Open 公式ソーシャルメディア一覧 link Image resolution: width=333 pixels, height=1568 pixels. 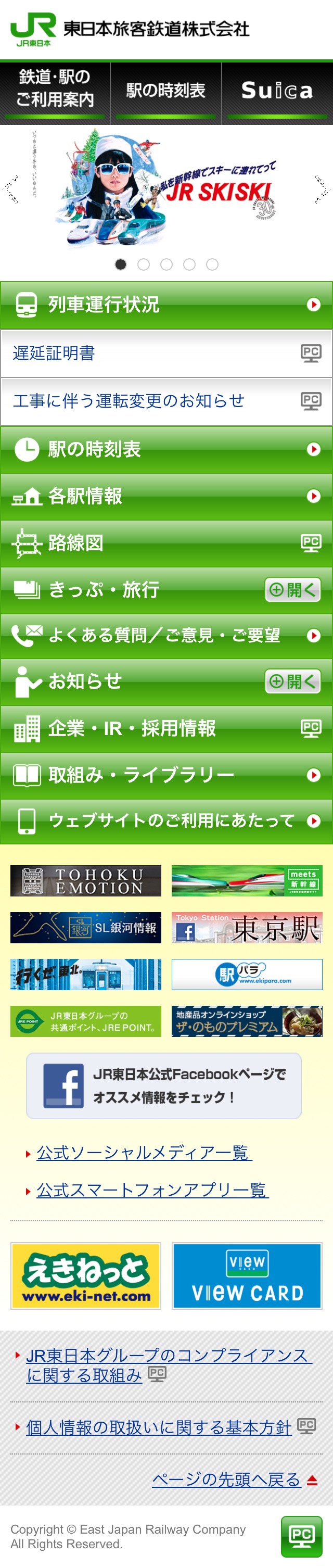pyautogui.click(x=144, y=1153)
